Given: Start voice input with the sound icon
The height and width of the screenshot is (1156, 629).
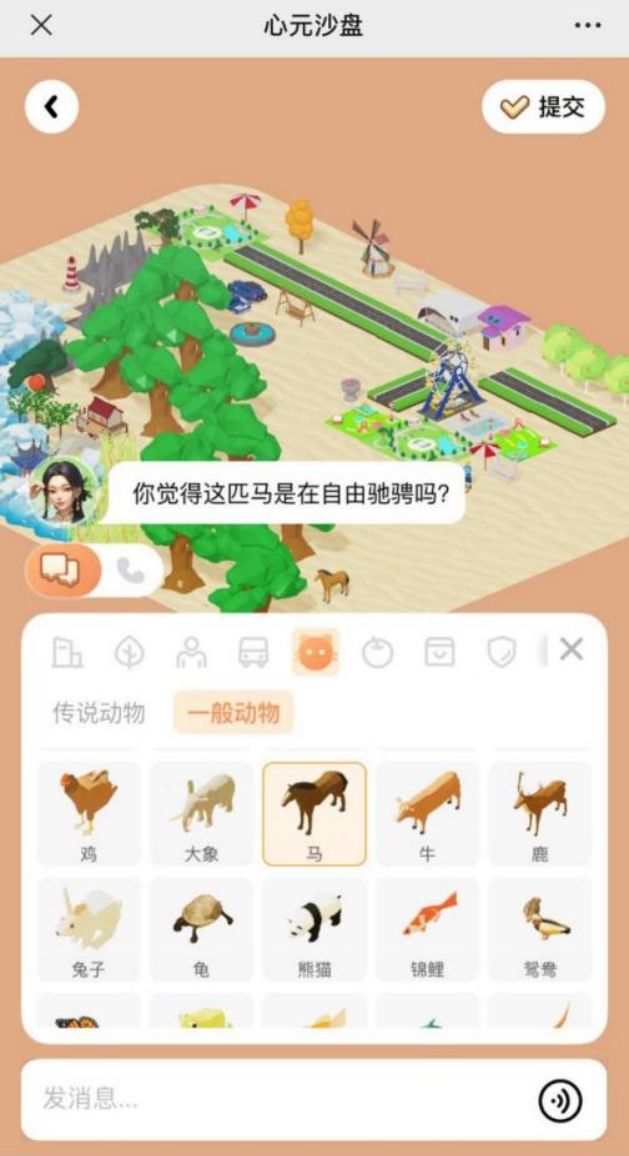Looking at the screenshot, I should click(560, 1100).
